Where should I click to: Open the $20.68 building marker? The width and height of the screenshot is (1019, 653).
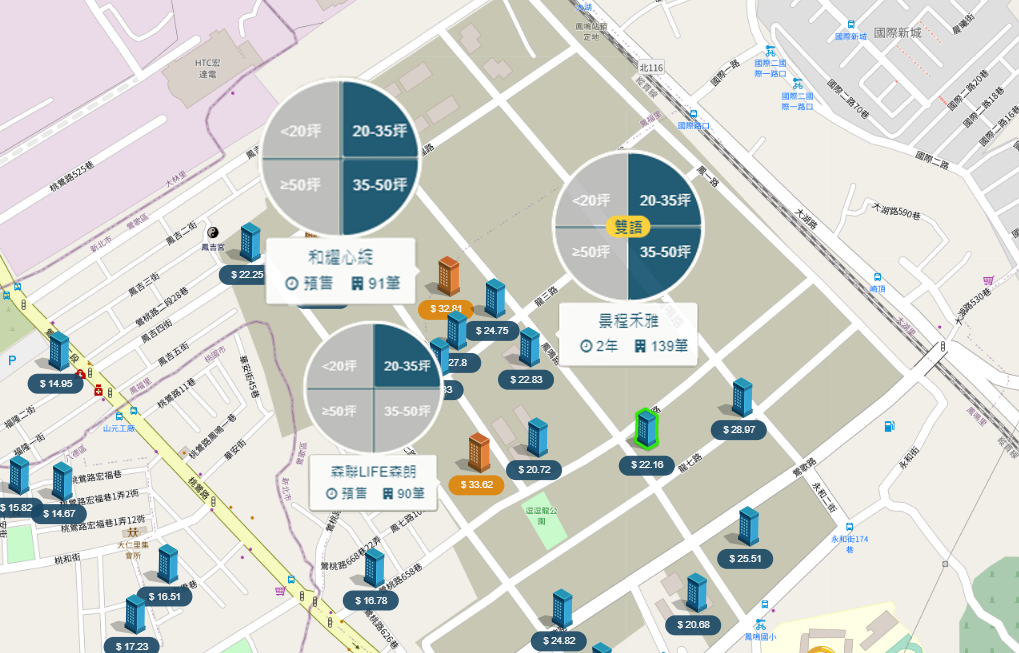click(x=696, y=593)
